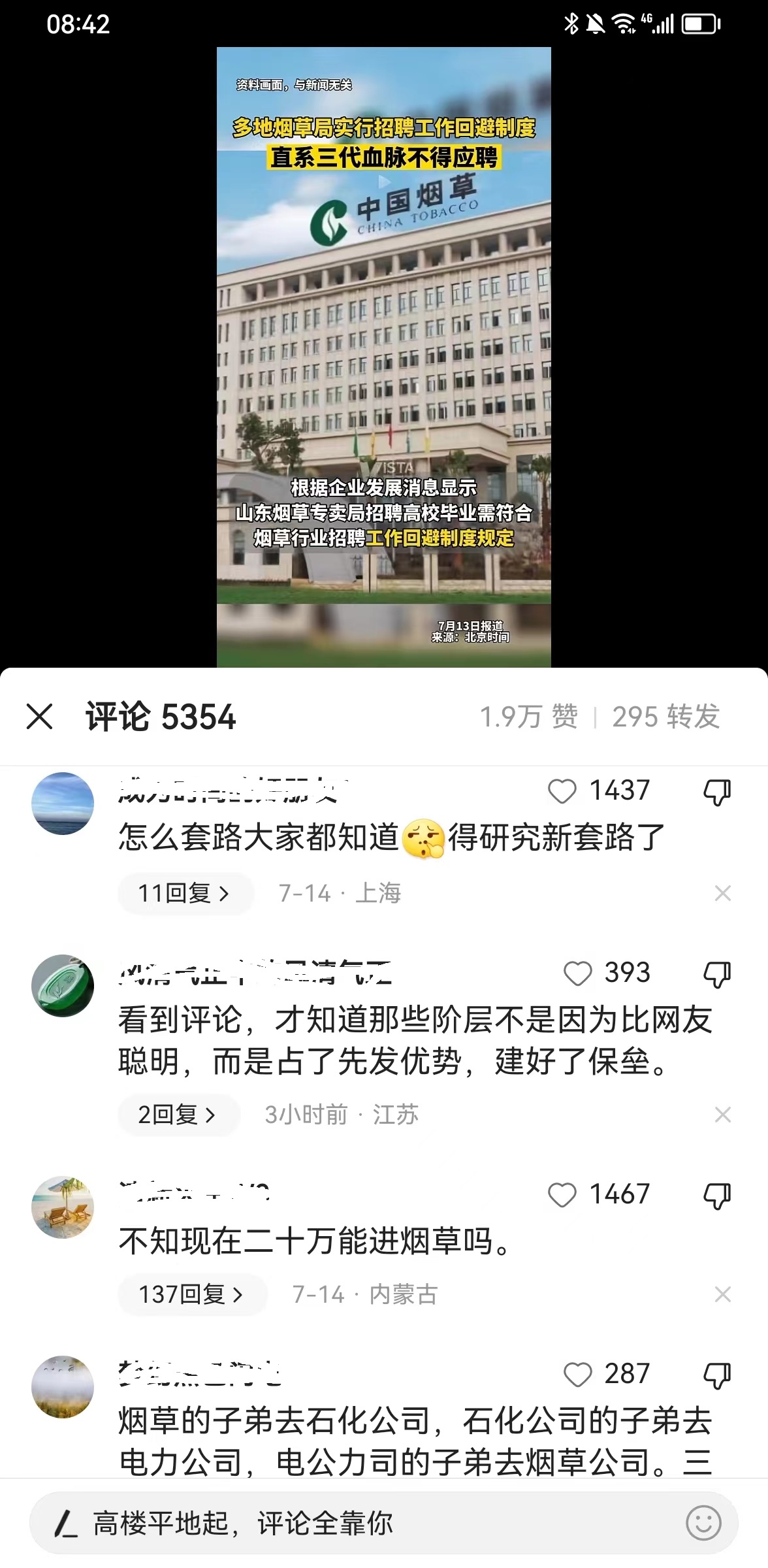Expand the 11 replies thread

185,893
